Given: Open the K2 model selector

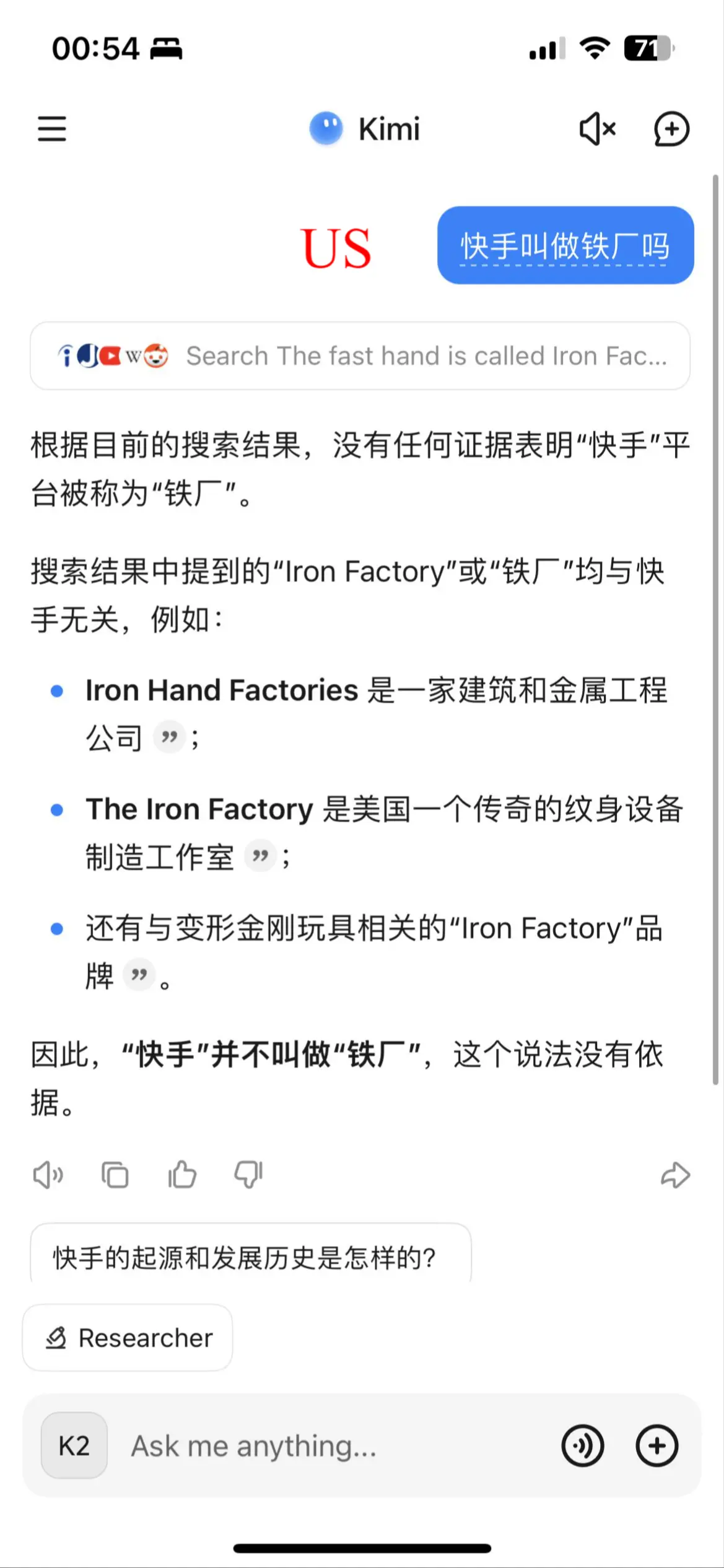Looking at the screenshot, I should pyautogui.click(x=74, y=1446).
